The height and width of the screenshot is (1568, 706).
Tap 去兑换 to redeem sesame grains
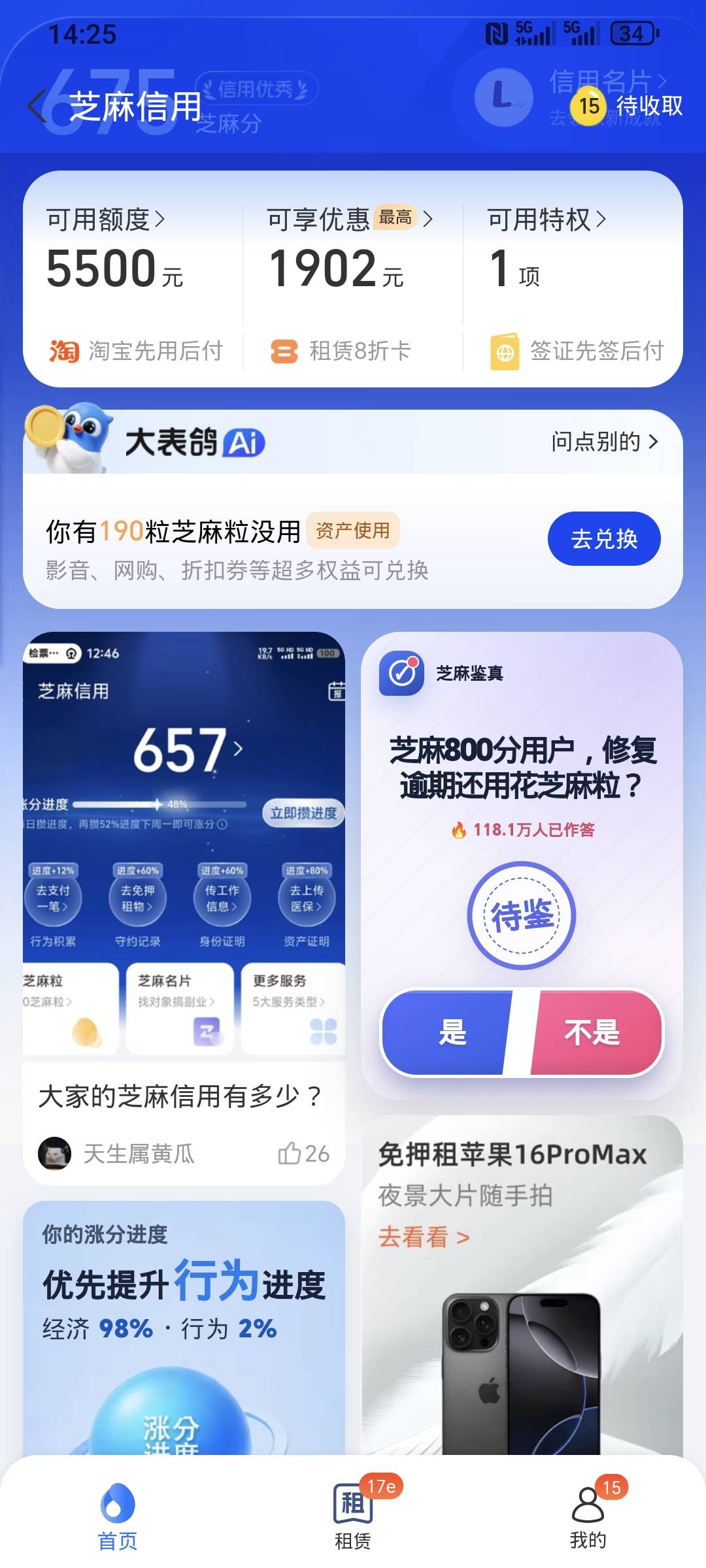(604, 538)
